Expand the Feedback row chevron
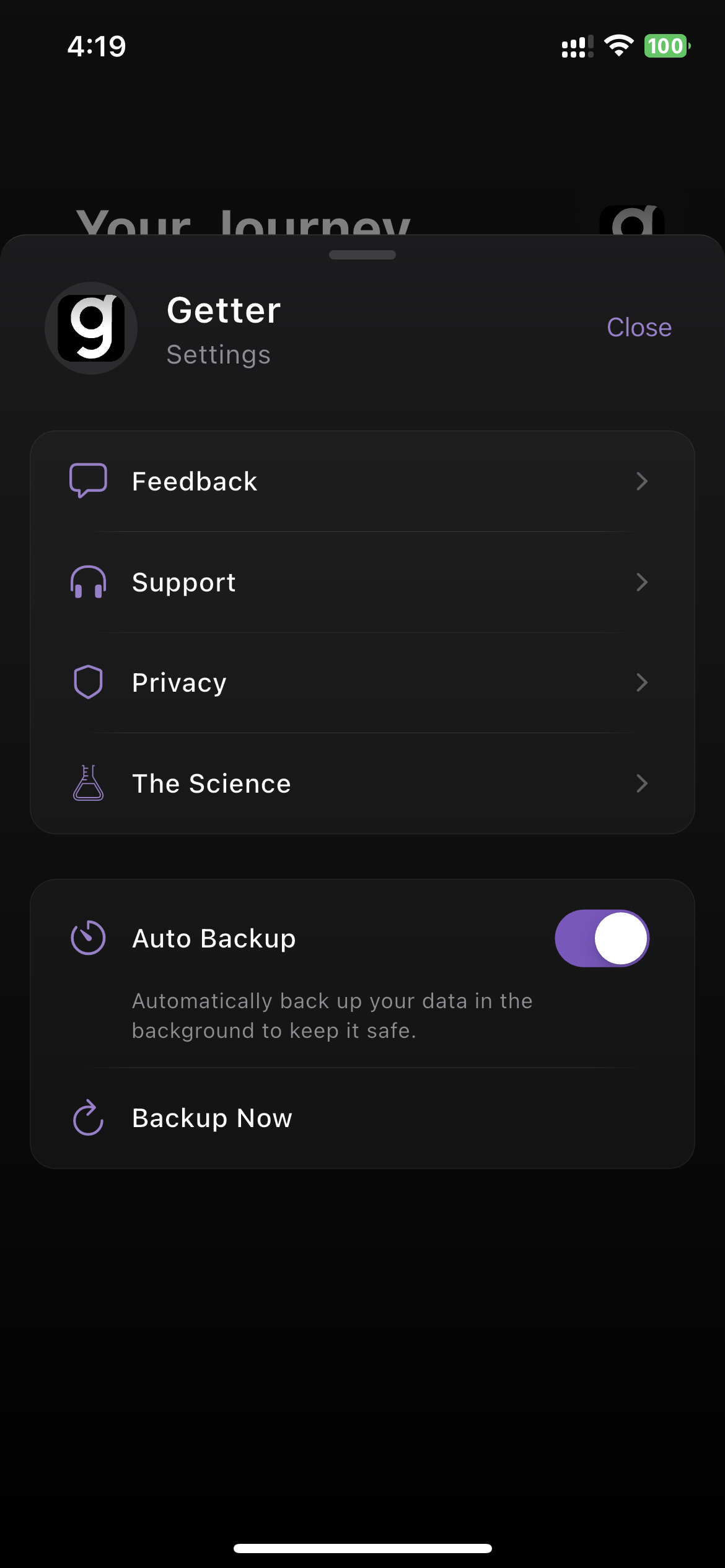This screenshot has width=725, height=1568. click(x=643, y=482)
